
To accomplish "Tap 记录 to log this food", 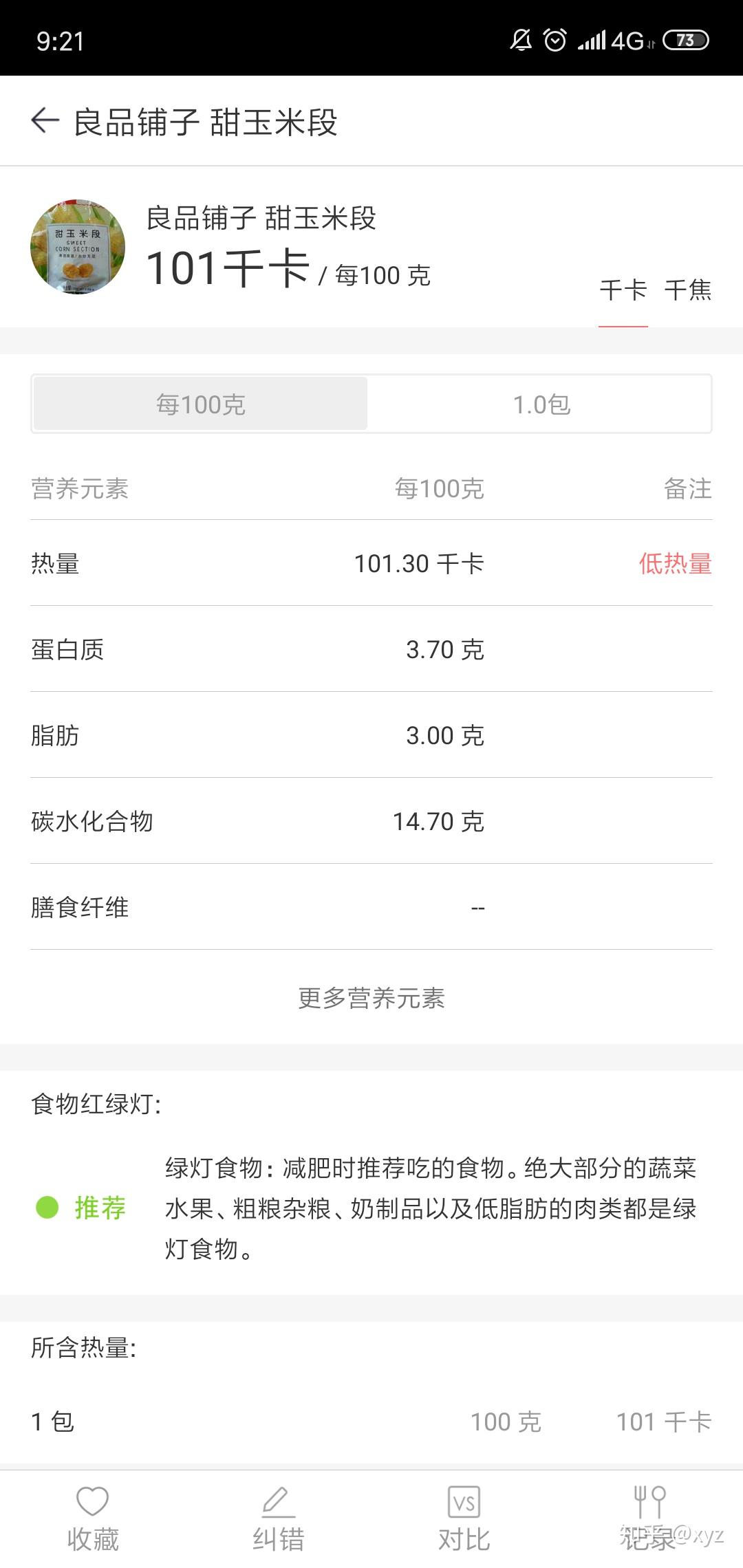I will (x=649, y=1519).
